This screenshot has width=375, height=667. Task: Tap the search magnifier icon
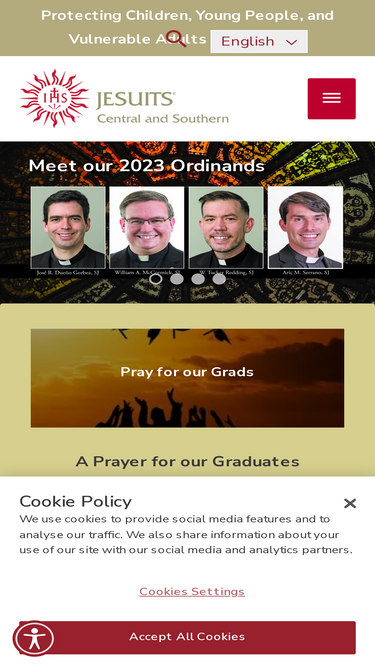[176, 38]
